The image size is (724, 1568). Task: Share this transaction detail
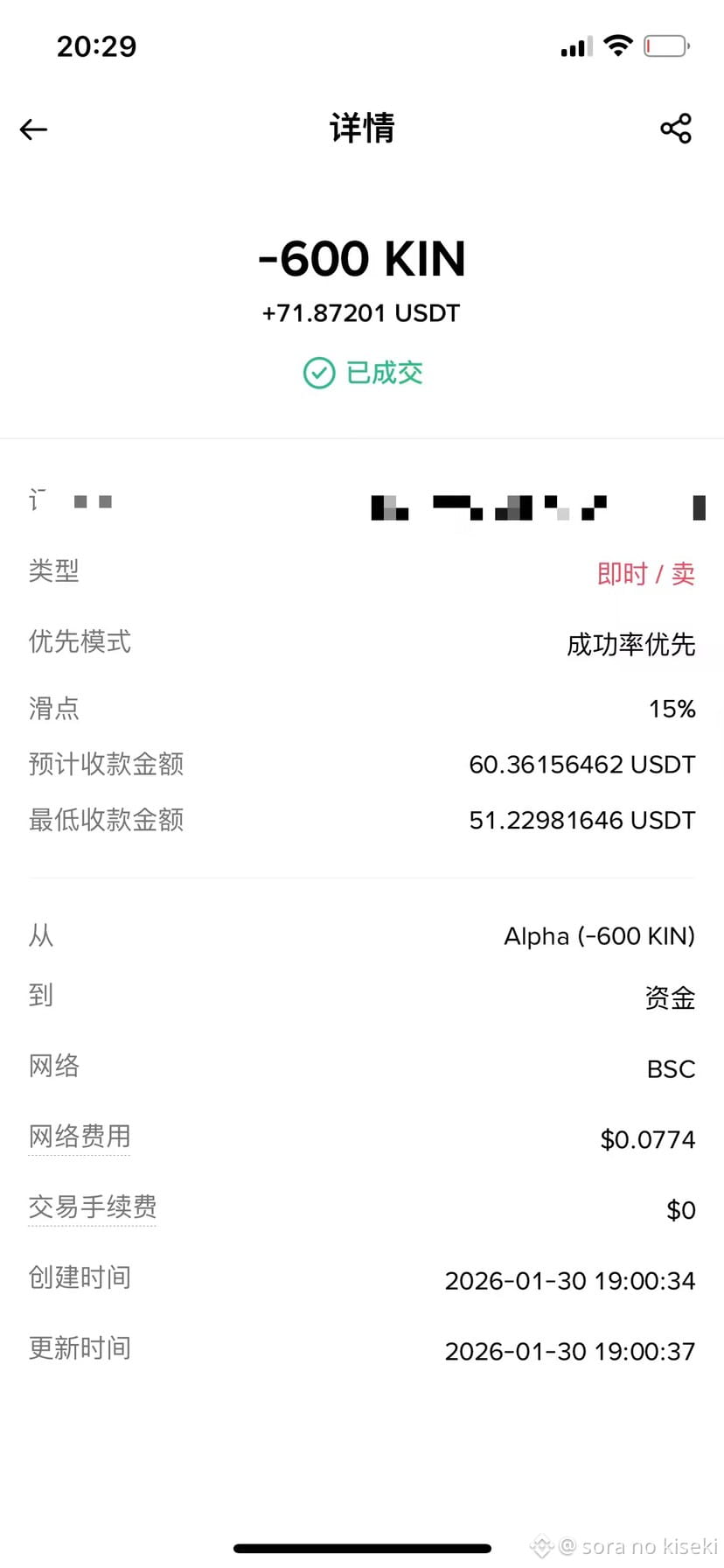675,129
